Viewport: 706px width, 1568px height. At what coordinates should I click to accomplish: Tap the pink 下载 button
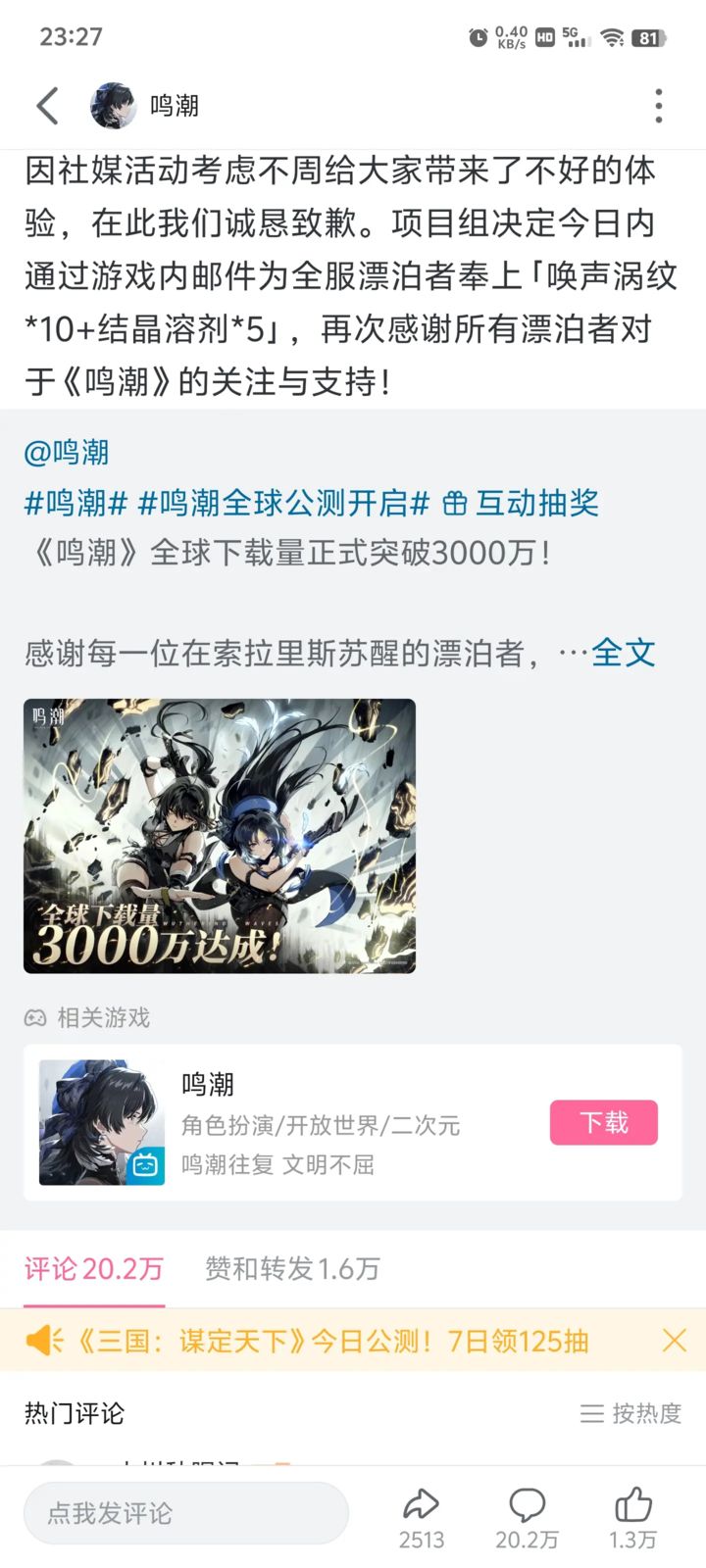(x=603, y=1122)
